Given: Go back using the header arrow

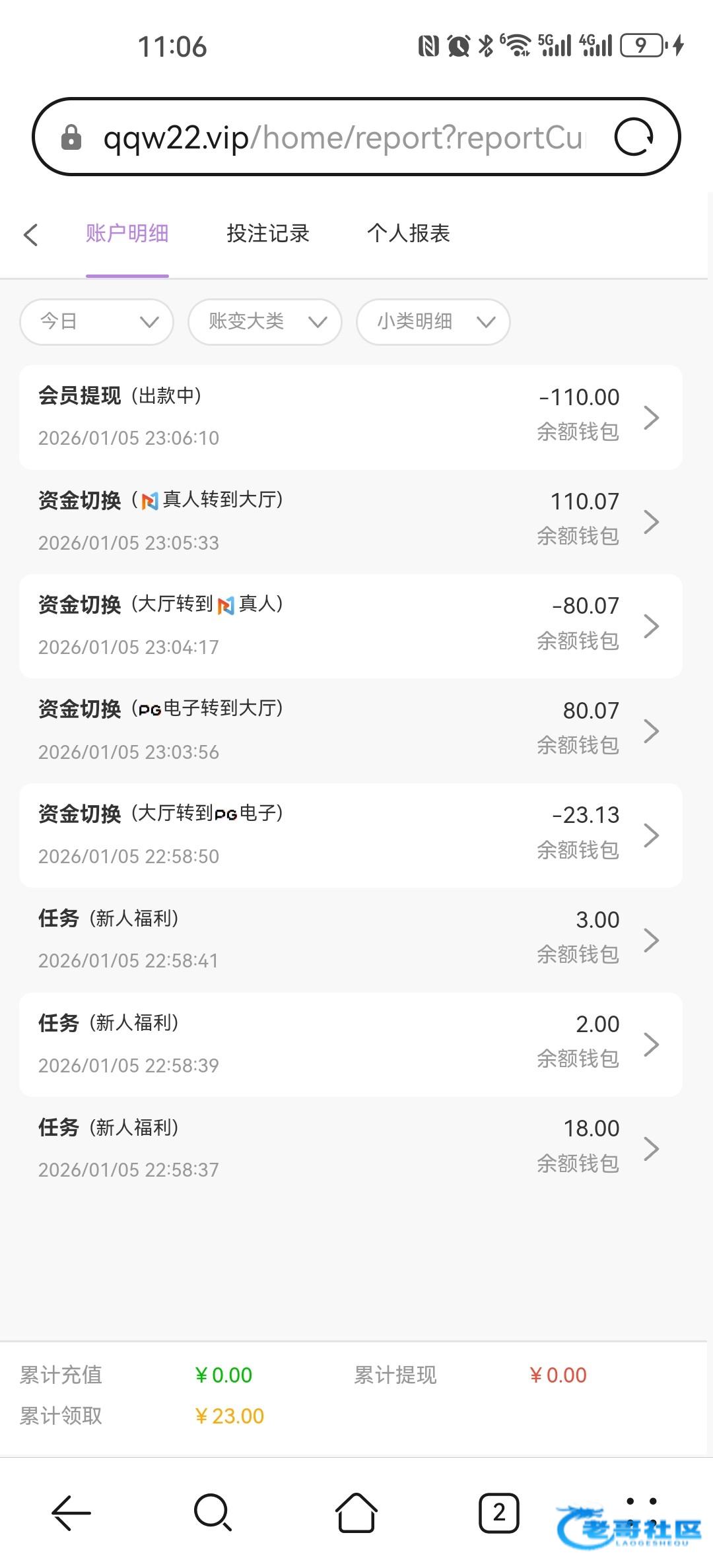Looking at the screenshot, I should point(30,234).
